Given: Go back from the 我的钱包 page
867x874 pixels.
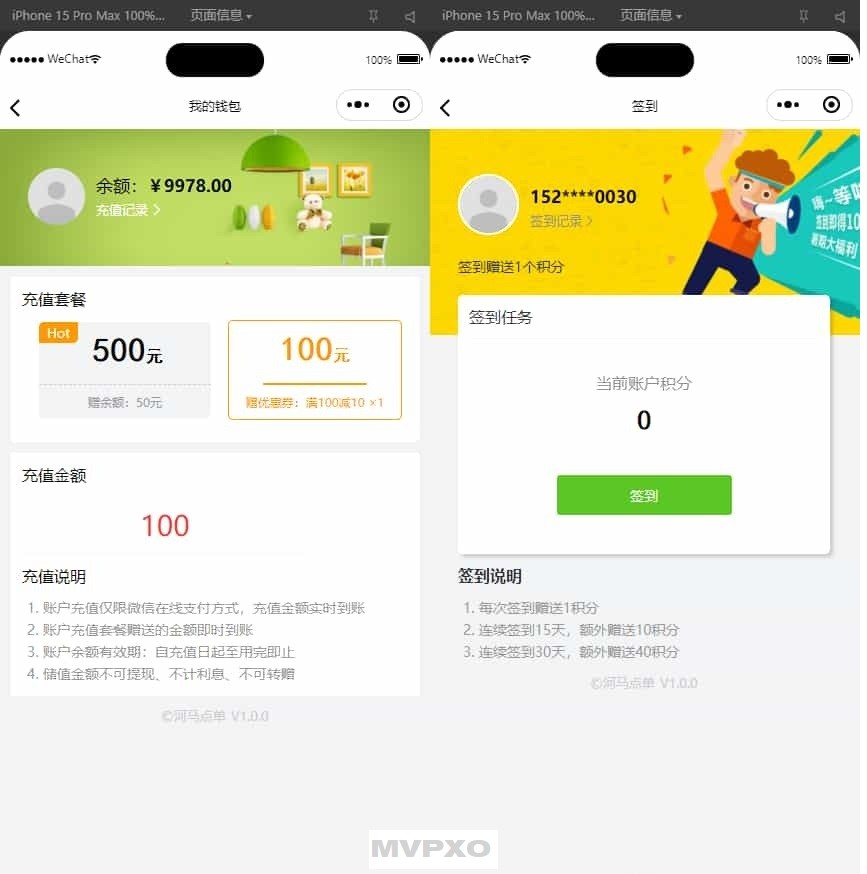Looking at the screenshot, I should (16, 107).
